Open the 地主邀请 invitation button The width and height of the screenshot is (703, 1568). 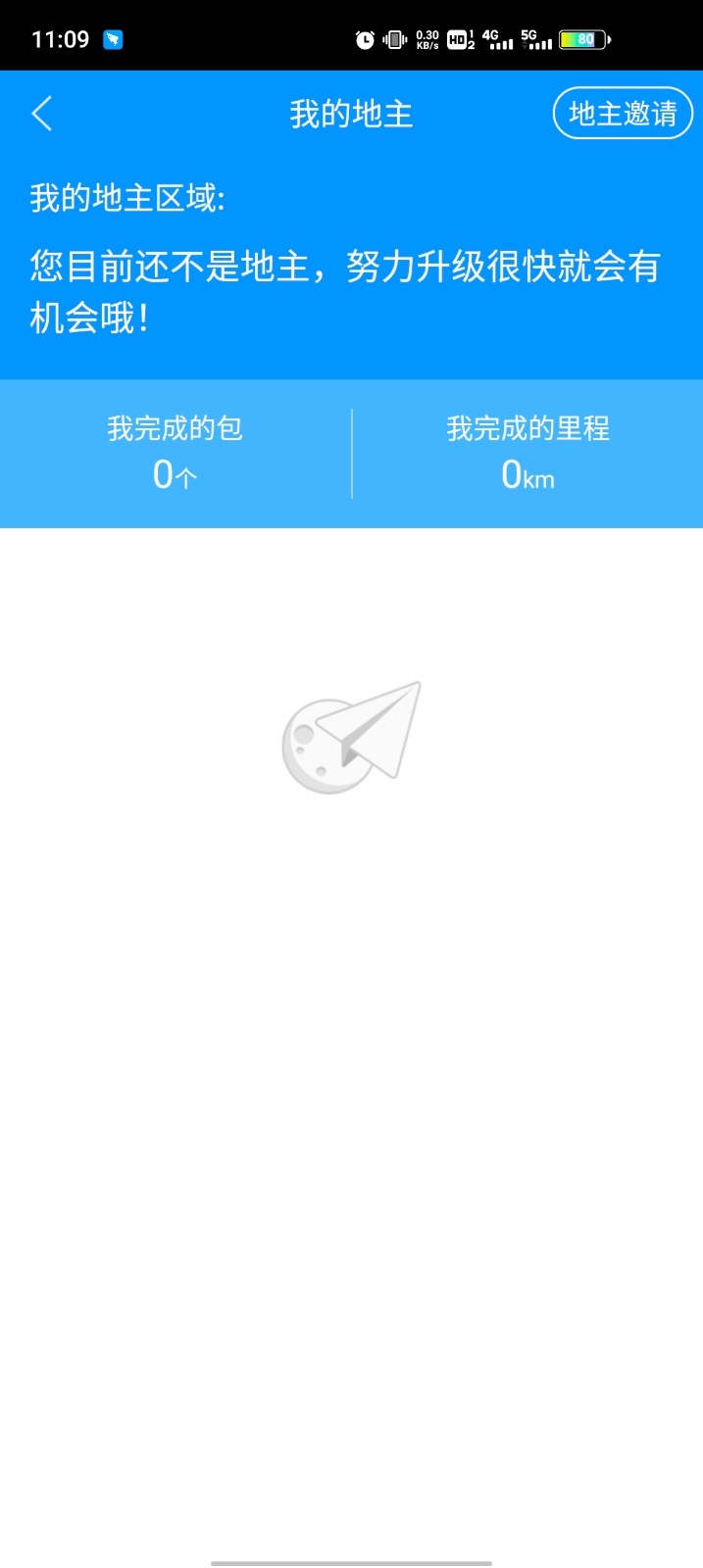point(623,114)
